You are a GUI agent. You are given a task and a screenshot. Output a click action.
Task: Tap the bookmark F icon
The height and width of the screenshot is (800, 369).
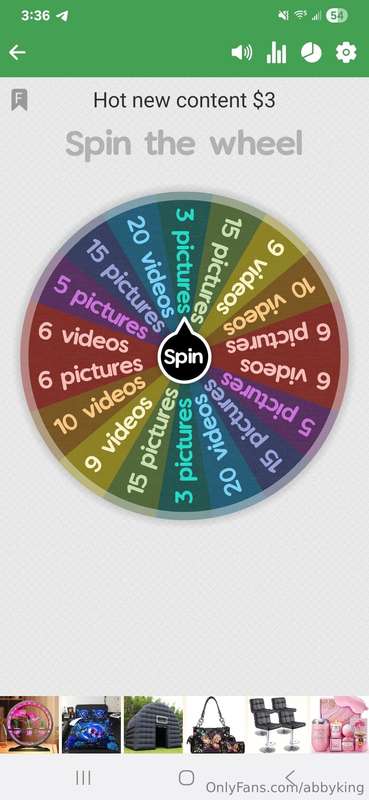pyautogui.click(x=19, y=99)
